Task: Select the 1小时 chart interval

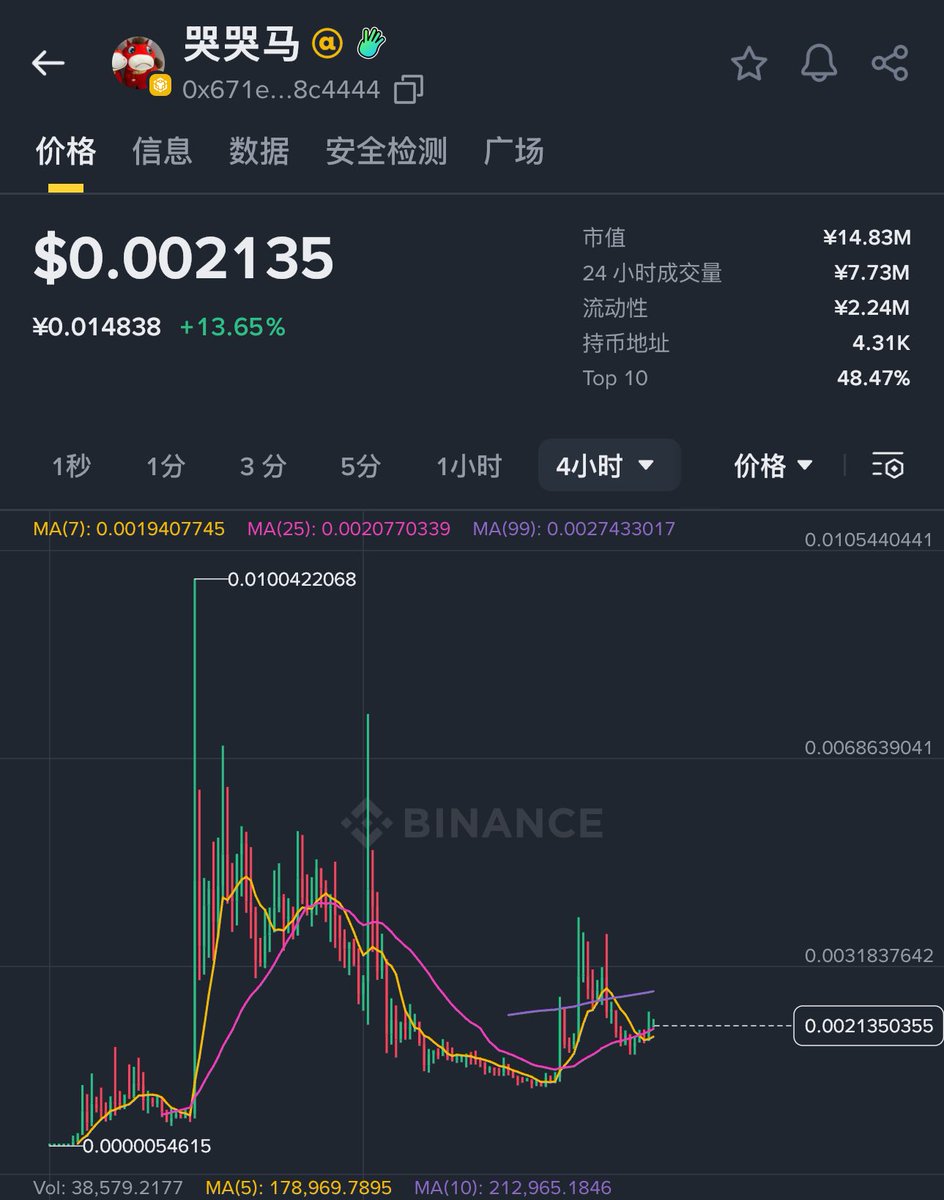Action: (x=469, y=466)
